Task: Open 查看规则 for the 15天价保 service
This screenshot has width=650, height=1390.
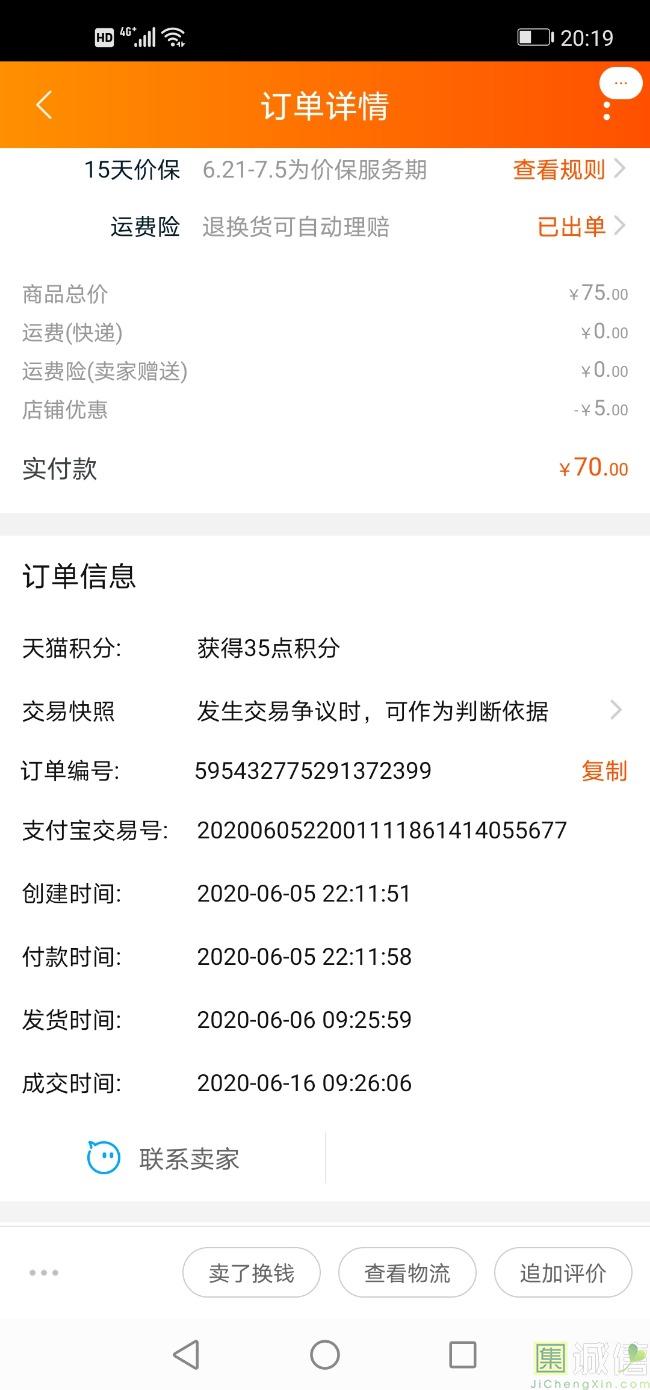Action: point(568,170)
